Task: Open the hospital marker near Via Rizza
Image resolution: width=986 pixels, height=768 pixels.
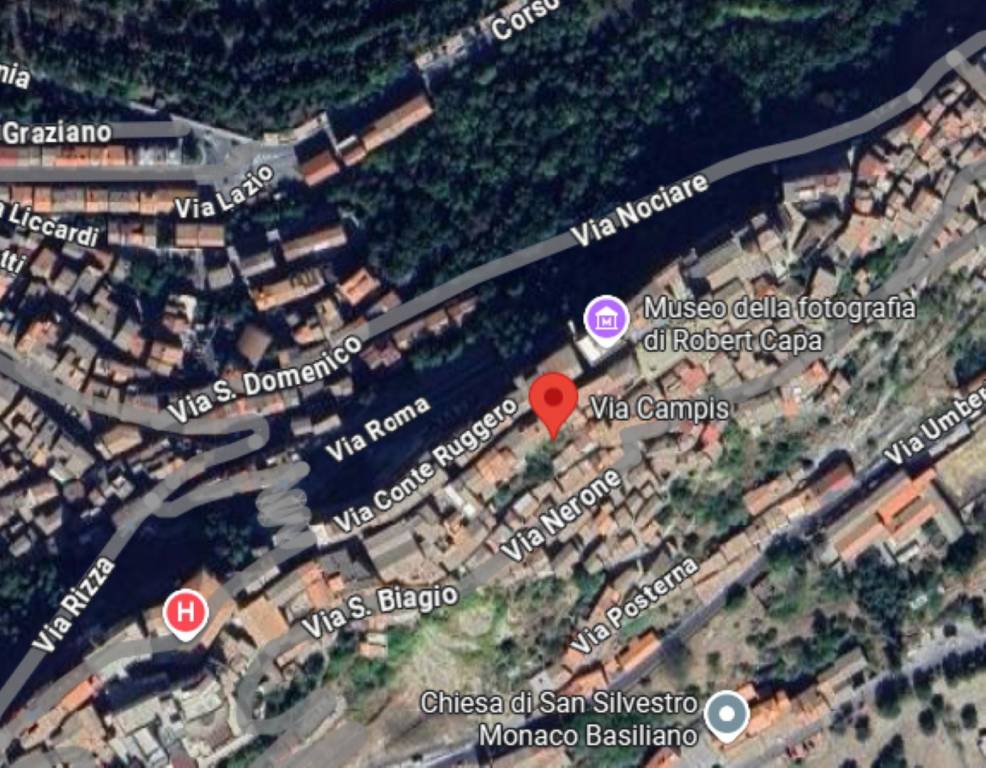Action: point(185,612)
